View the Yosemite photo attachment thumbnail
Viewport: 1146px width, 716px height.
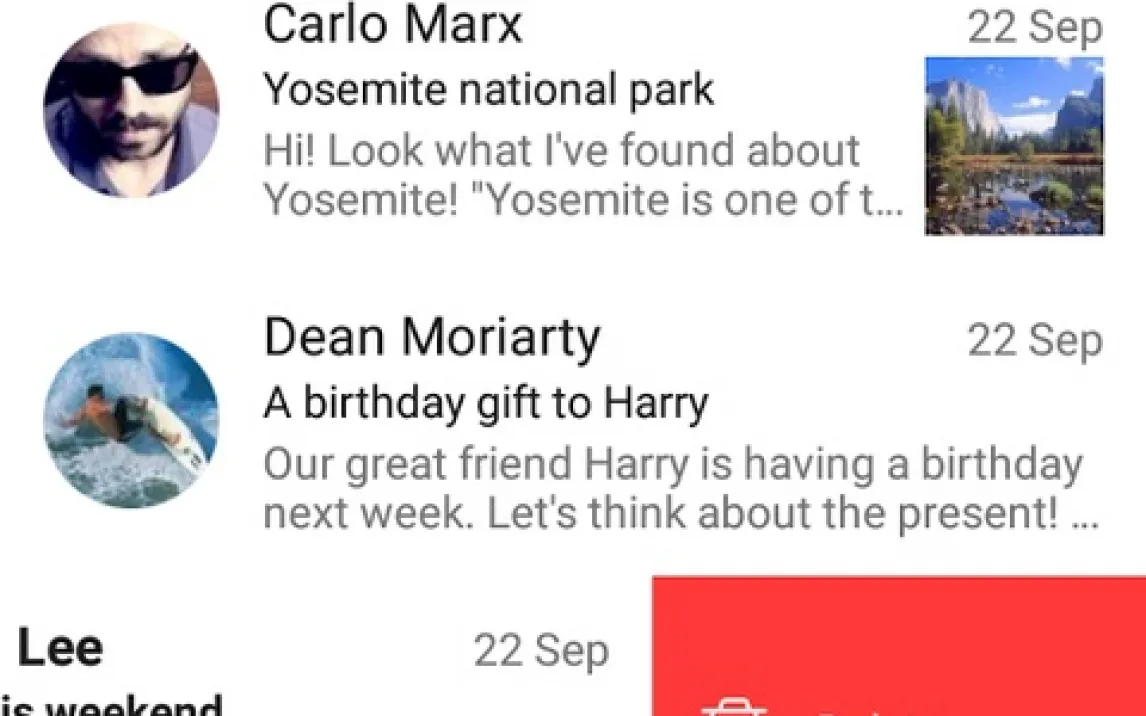pos(1014,146)
